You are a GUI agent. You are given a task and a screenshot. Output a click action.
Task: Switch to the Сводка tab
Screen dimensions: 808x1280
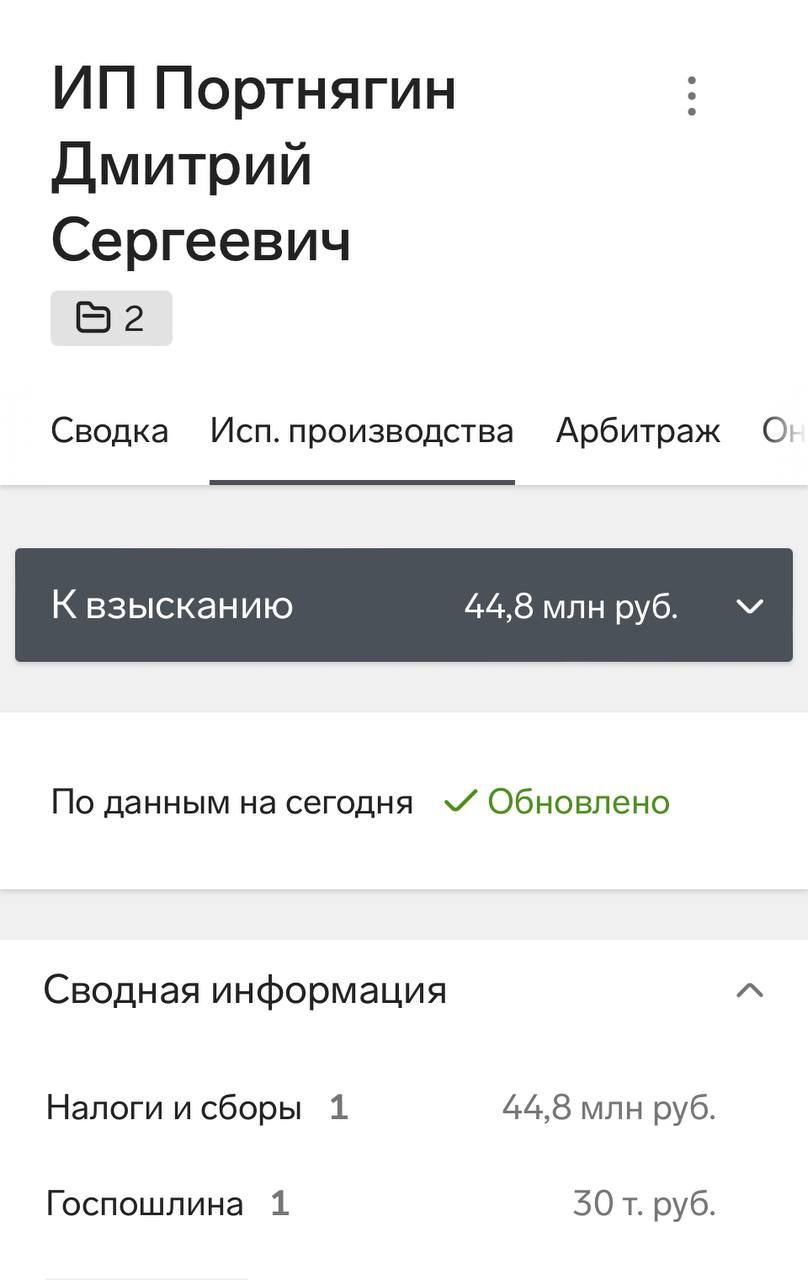click(x=110, y=431)
